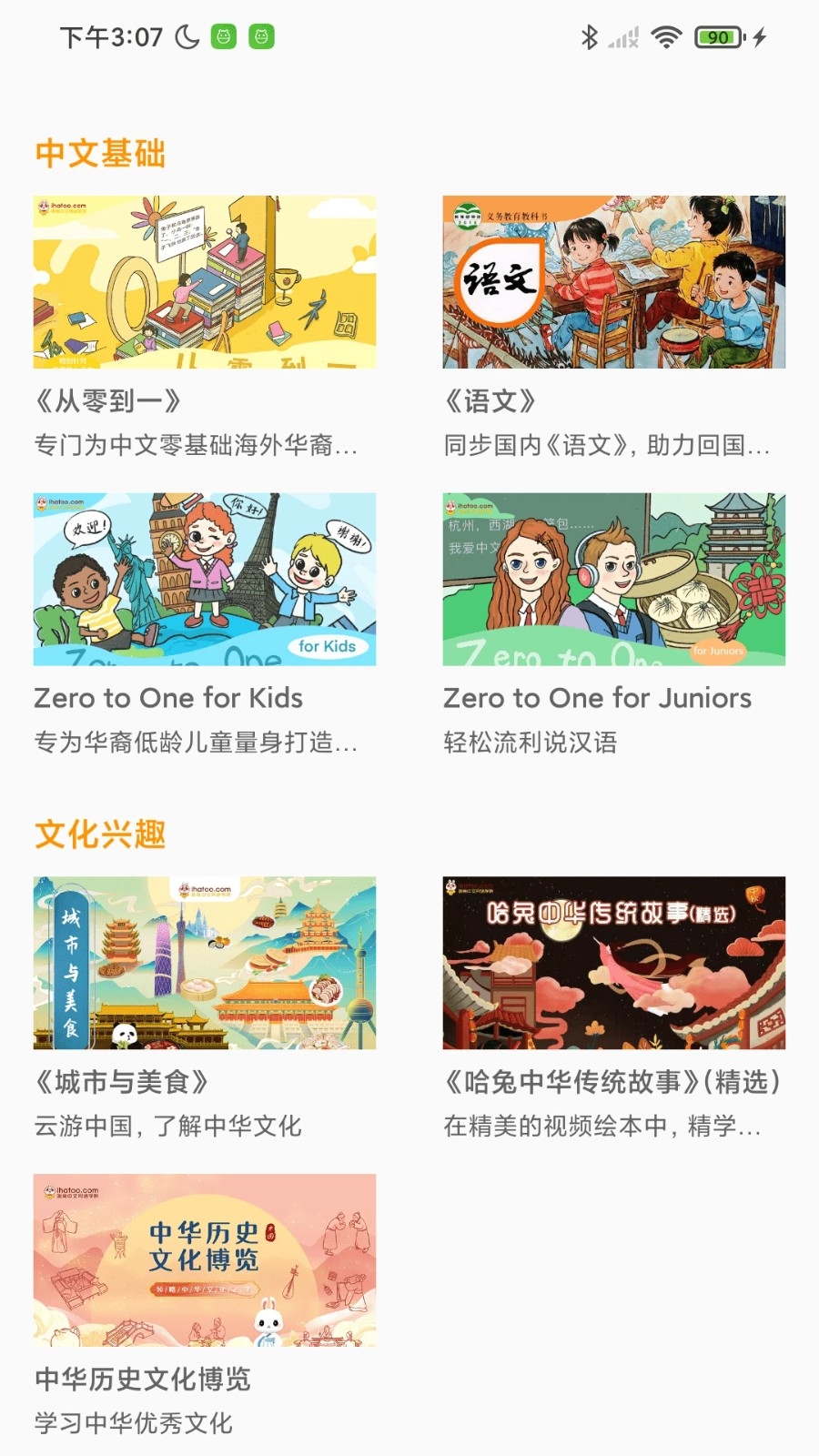The width and height of the screenshot is (819, 1456).
Task: Tap the 中文基础 section heading
Action: (100, 153)
